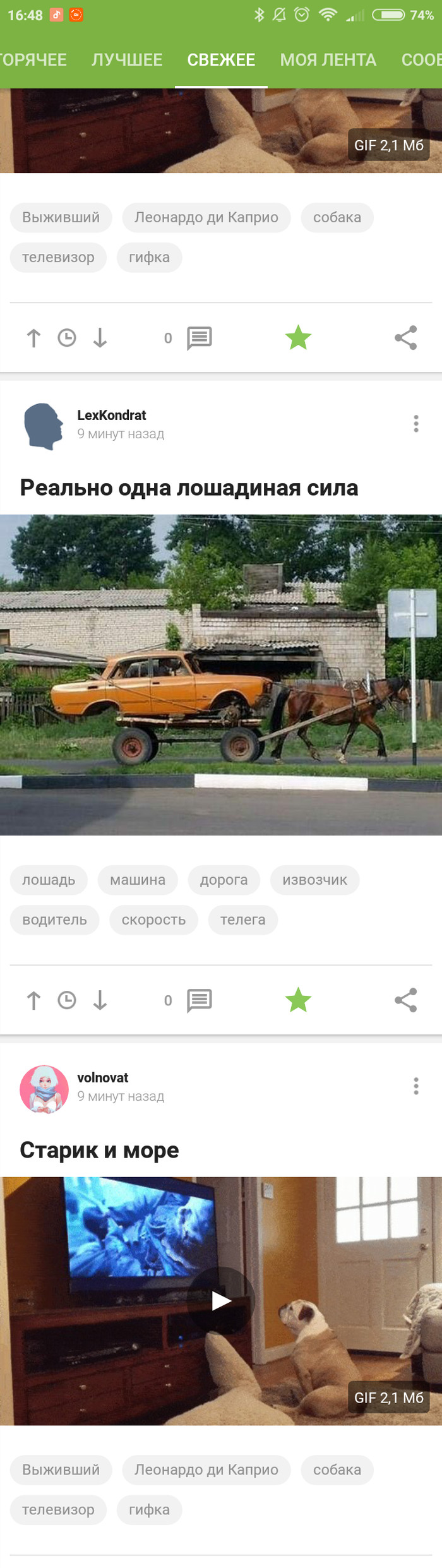Select the лошадь tag
Screen dimensions: 442x1568
coord(49,880)
